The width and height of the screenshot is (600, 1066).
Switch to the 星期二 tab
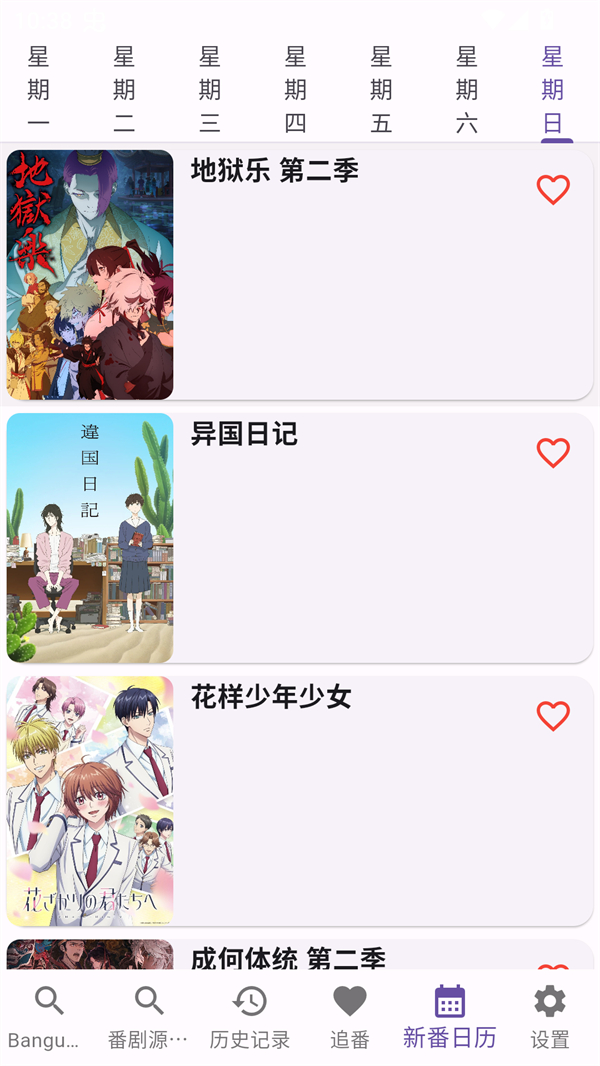[x=124, y=90]
